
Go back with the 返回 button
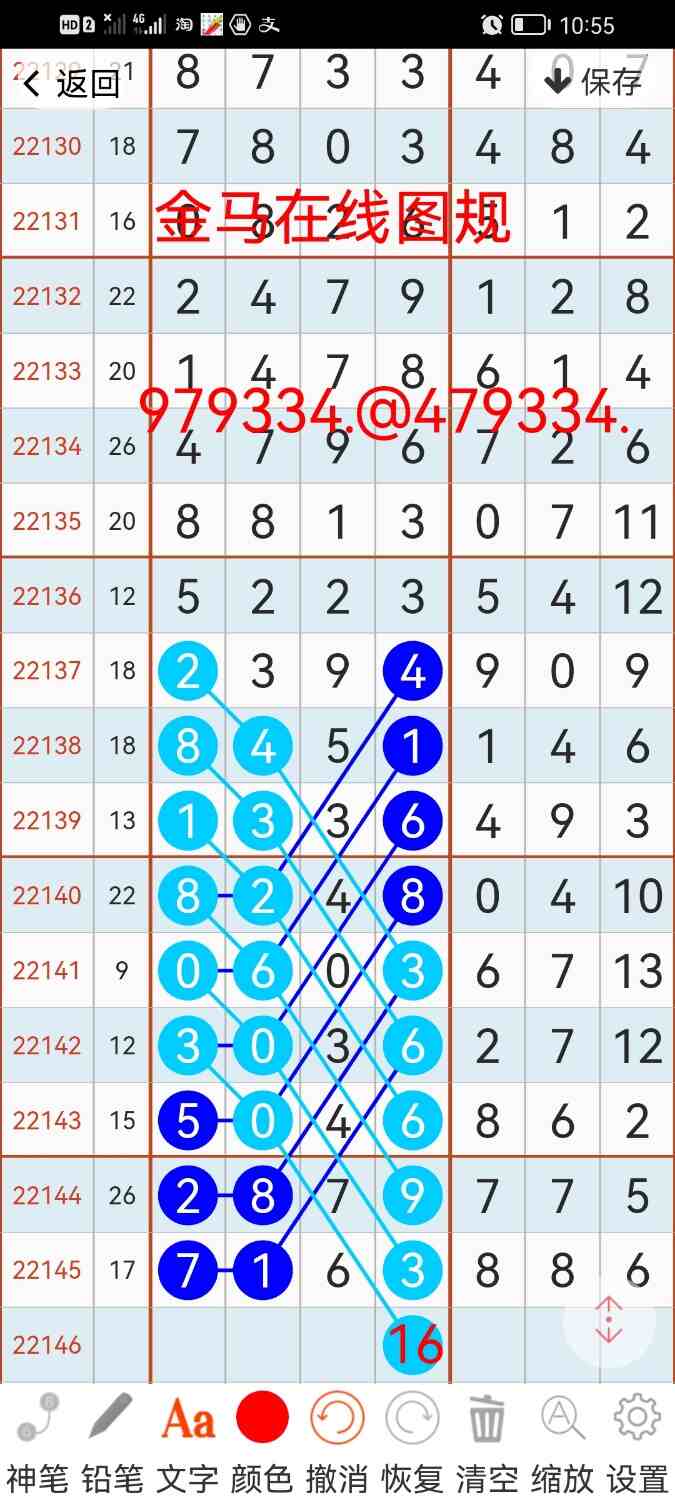pyautogui.click(x=72, y=83)
